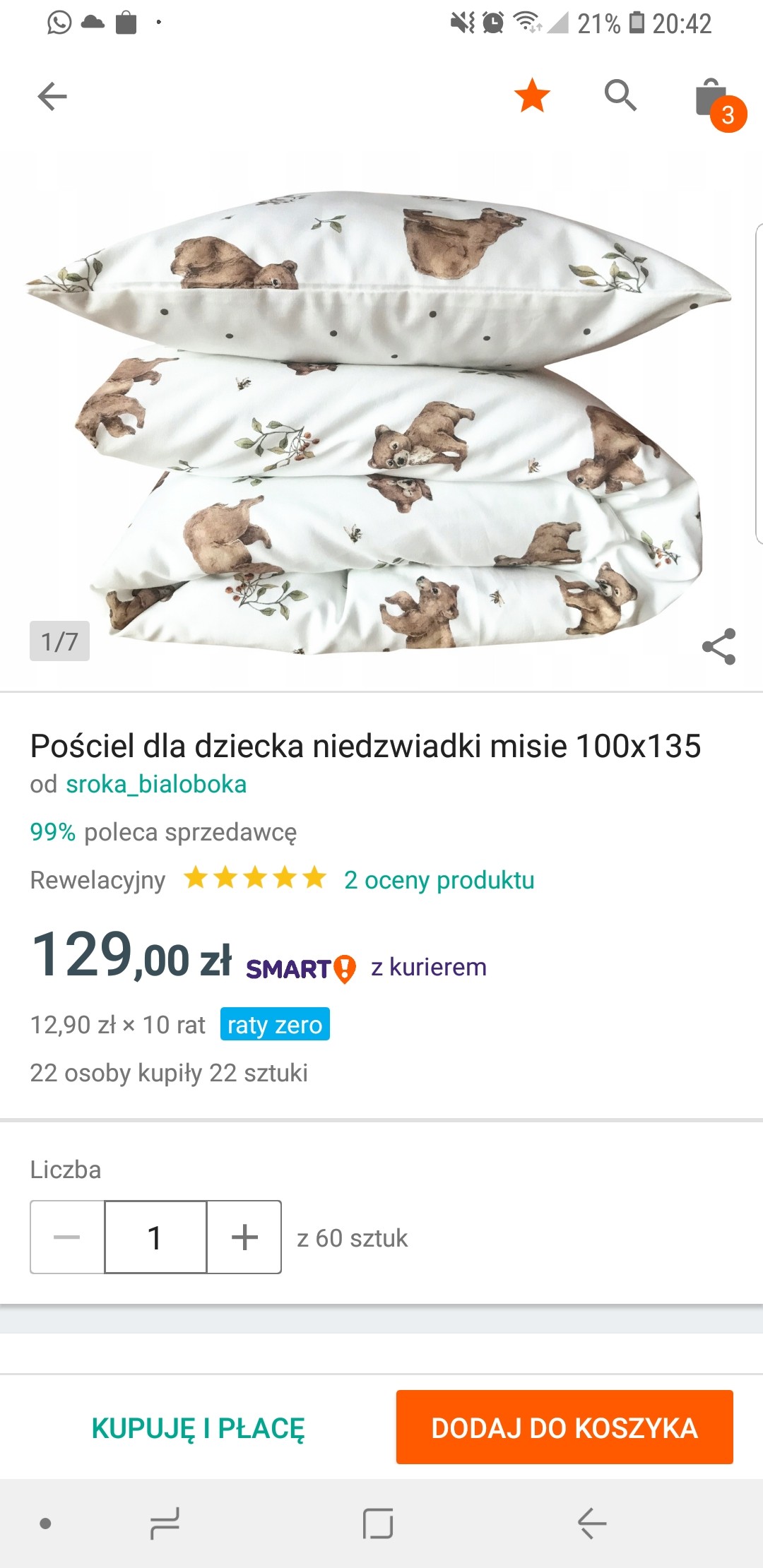Decrease the quantity with minus
Image resolution: width=763 pixels, height=1568 pixels.
click(x=67, y=1237)
